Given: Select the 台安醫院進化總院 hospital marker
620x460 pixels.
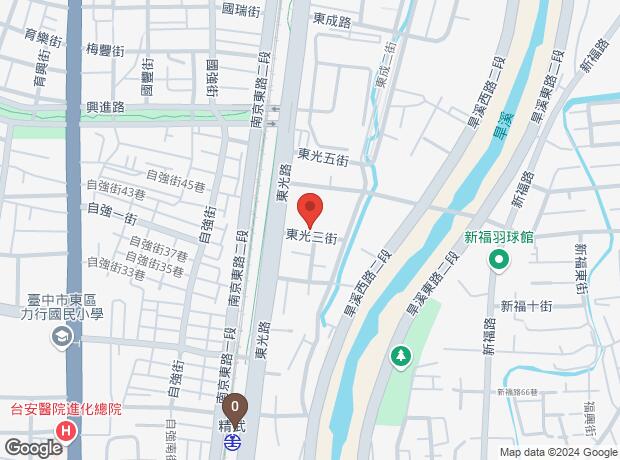Looking at the screenshot, I should (x=67, y=432).
